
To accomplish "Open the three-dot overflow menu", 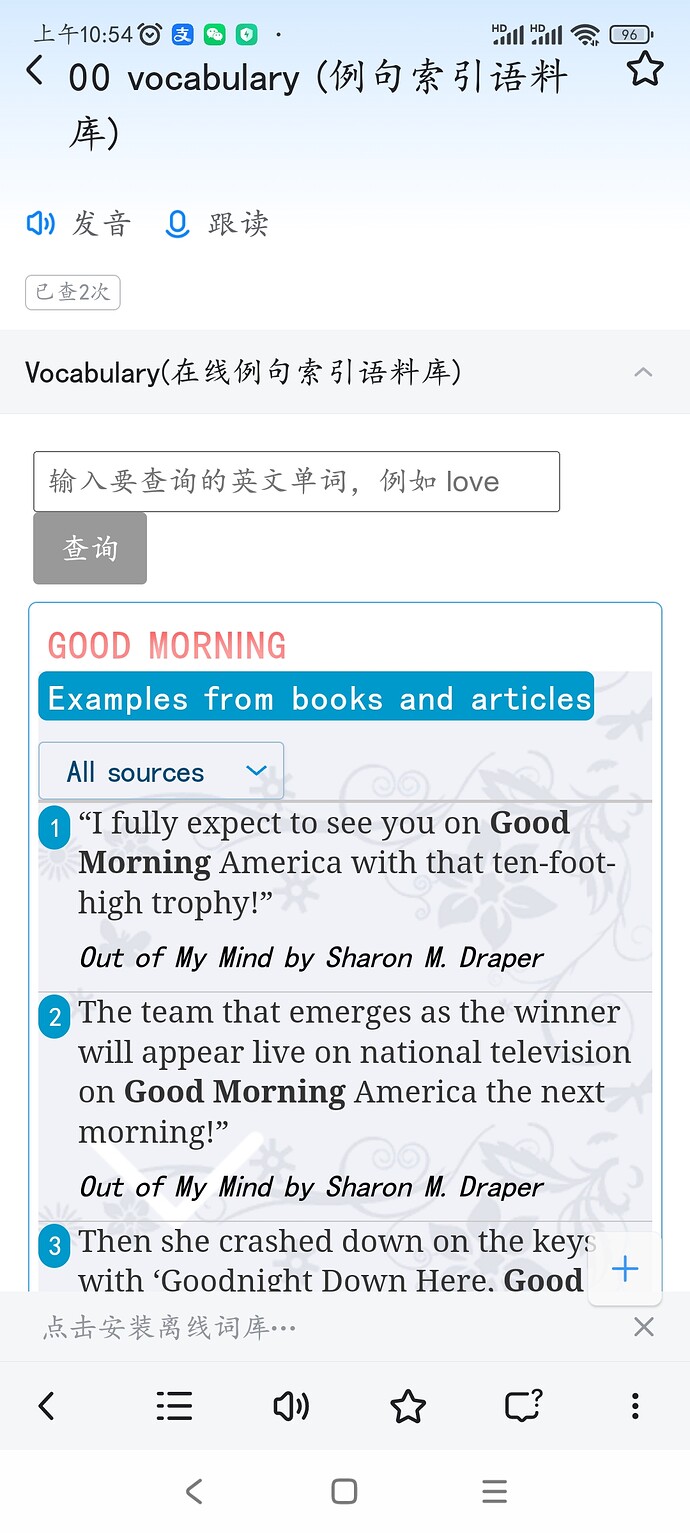I will (635, 1407).
